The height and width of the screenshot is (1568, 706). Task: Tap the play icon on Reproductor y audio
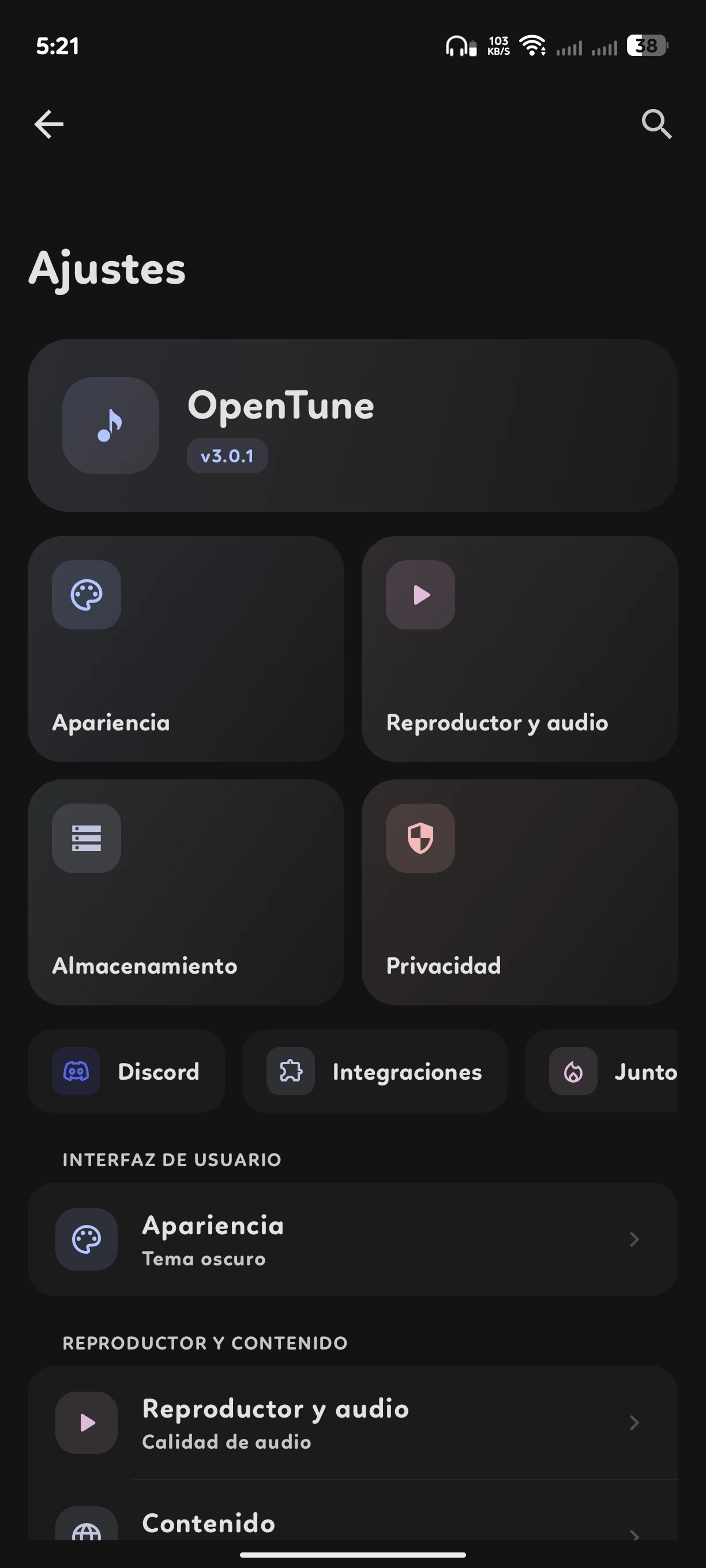[x=420, y=595]
